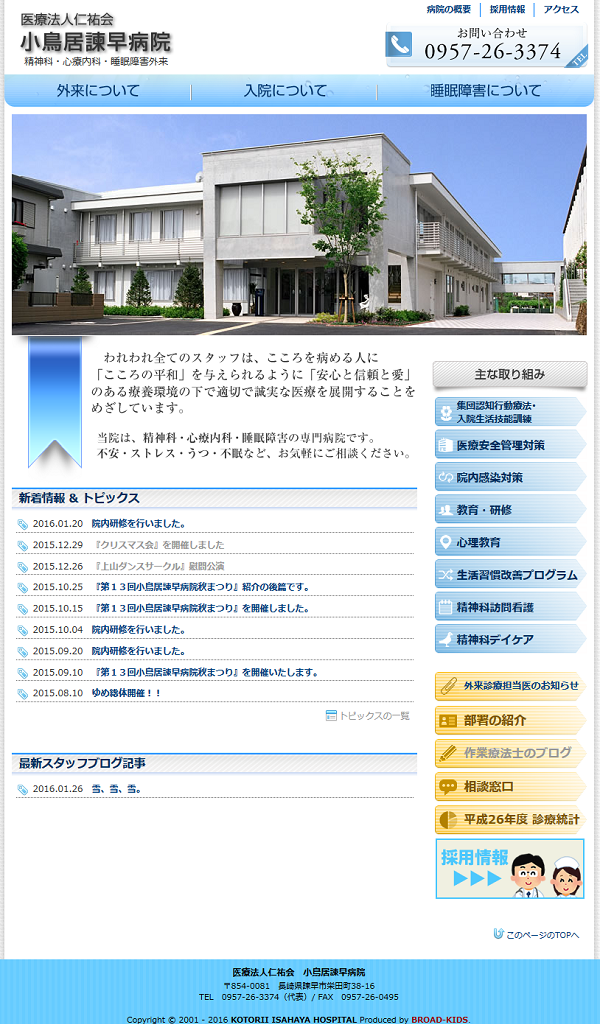Open the 相談窓口 page
Image resolution: width=600 pixels, height=1024 pixels.
tap(511, 787)
